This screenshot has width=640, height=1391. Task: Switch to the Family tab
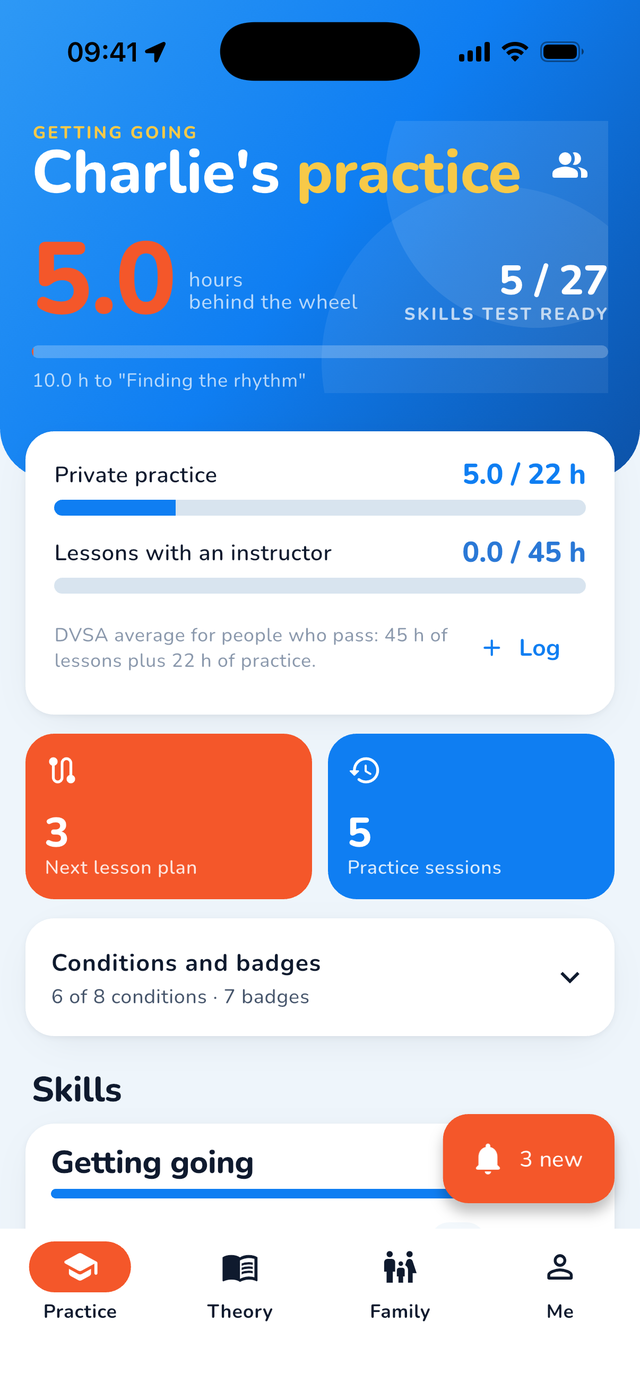(400, 1285)
